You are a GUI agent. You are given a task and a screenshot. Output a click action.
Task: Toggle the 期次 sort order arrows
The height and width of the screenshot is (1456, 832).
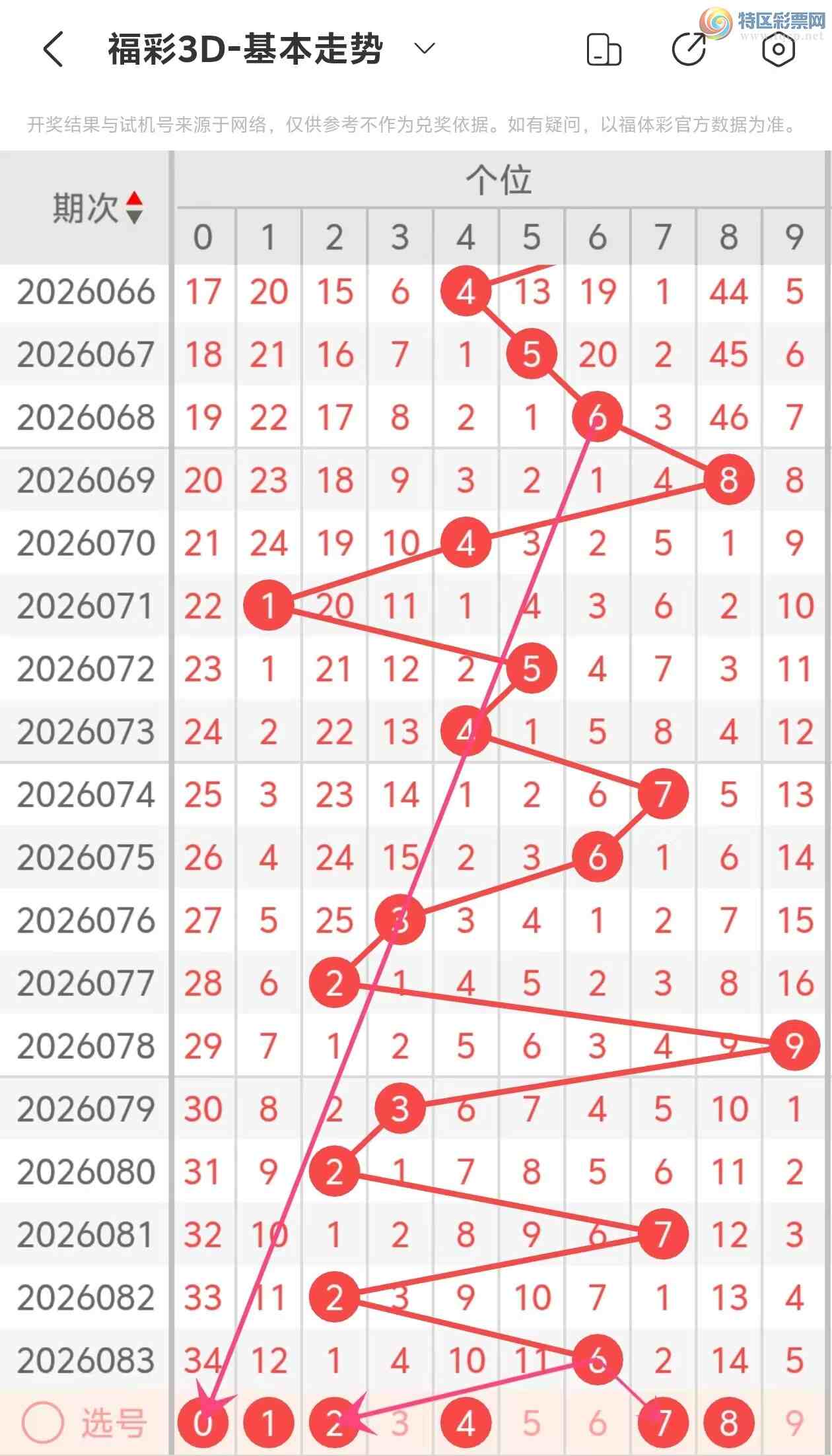[135, 208]
